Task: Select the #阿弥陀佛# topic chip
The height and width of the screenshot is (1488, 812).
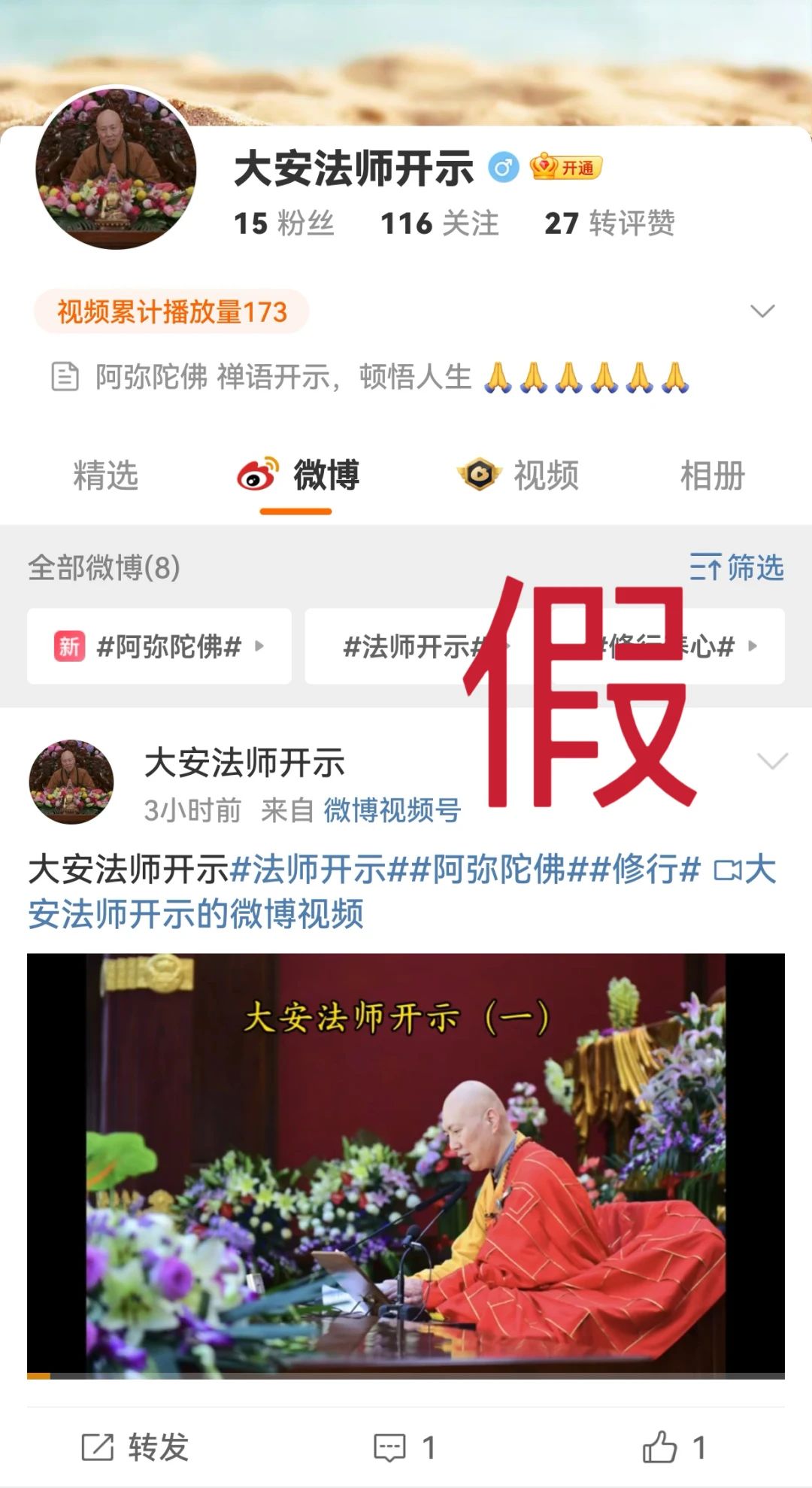Action: 159,646
